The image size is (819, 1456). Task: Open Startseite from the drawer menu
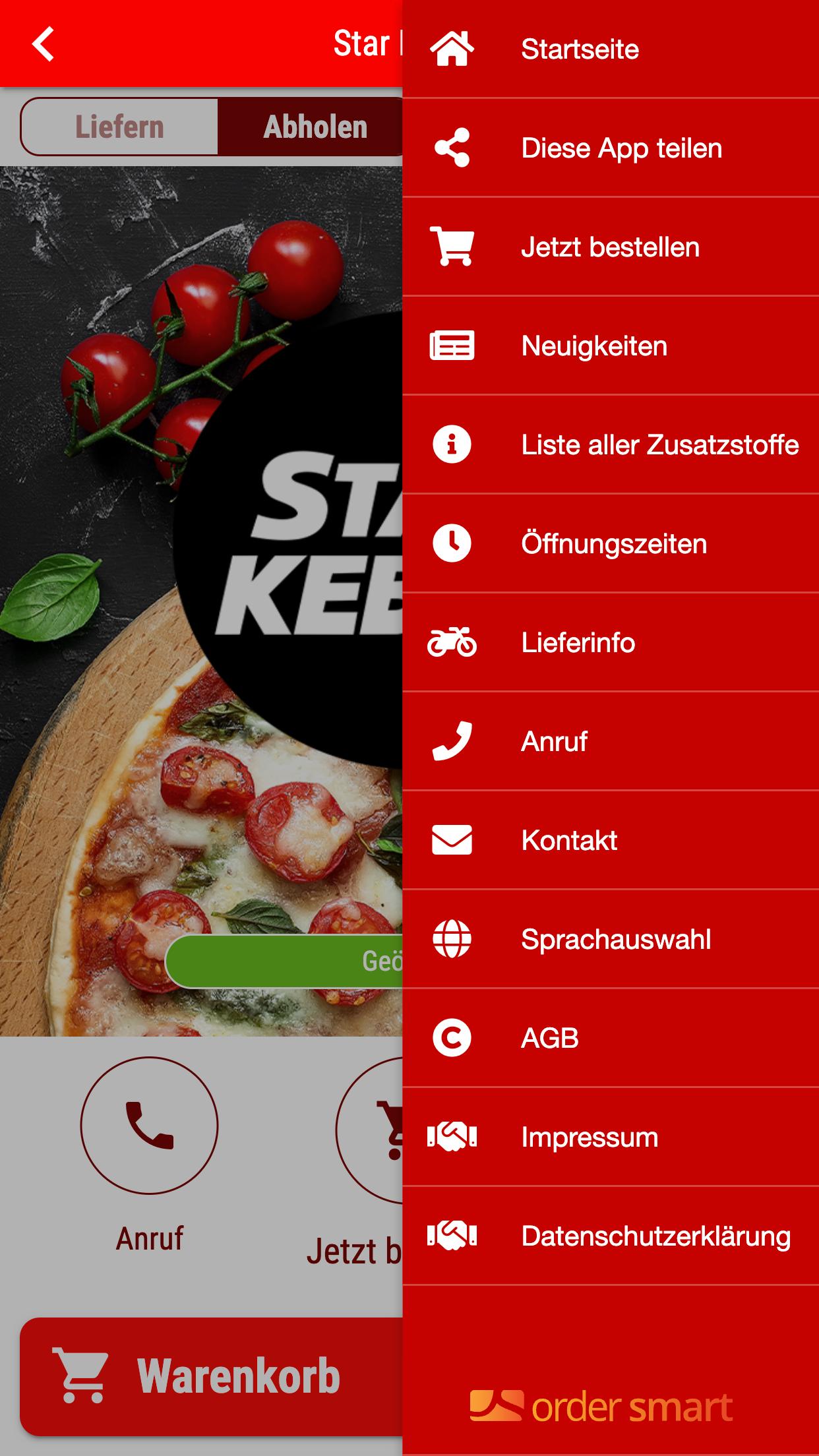point(610,49)
